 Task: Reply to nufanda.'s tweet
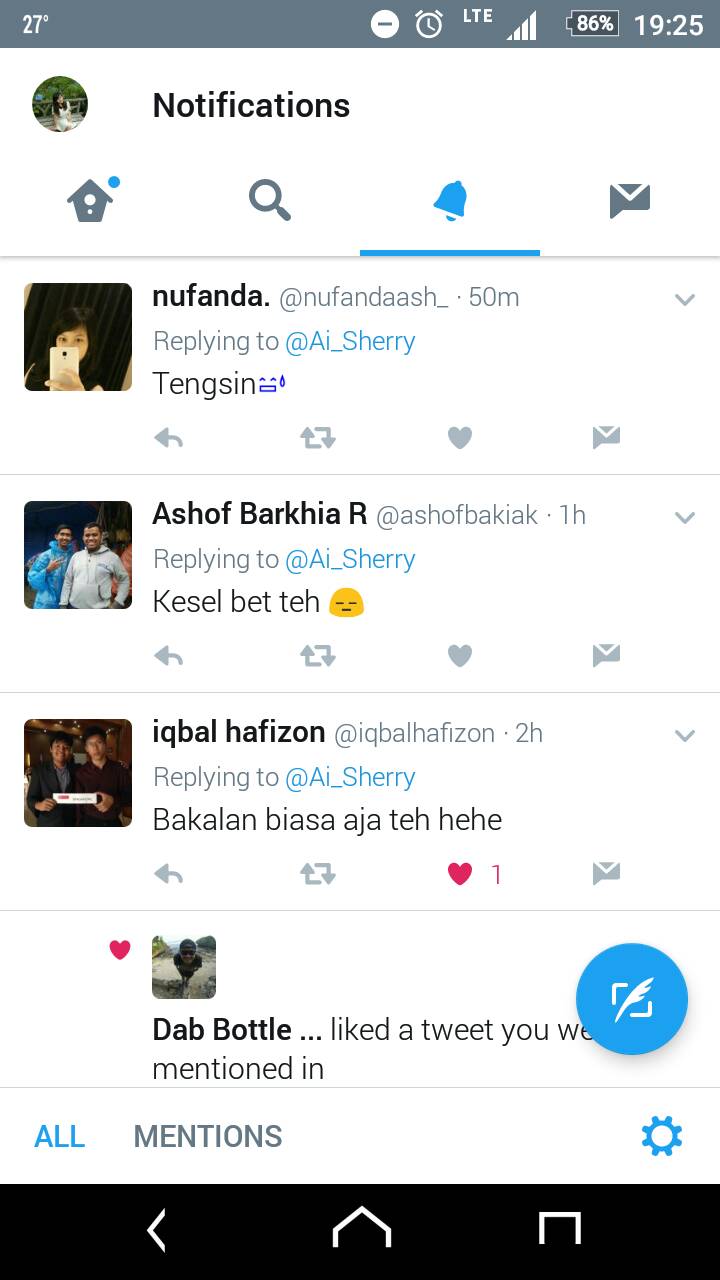[x=169, y=438]
